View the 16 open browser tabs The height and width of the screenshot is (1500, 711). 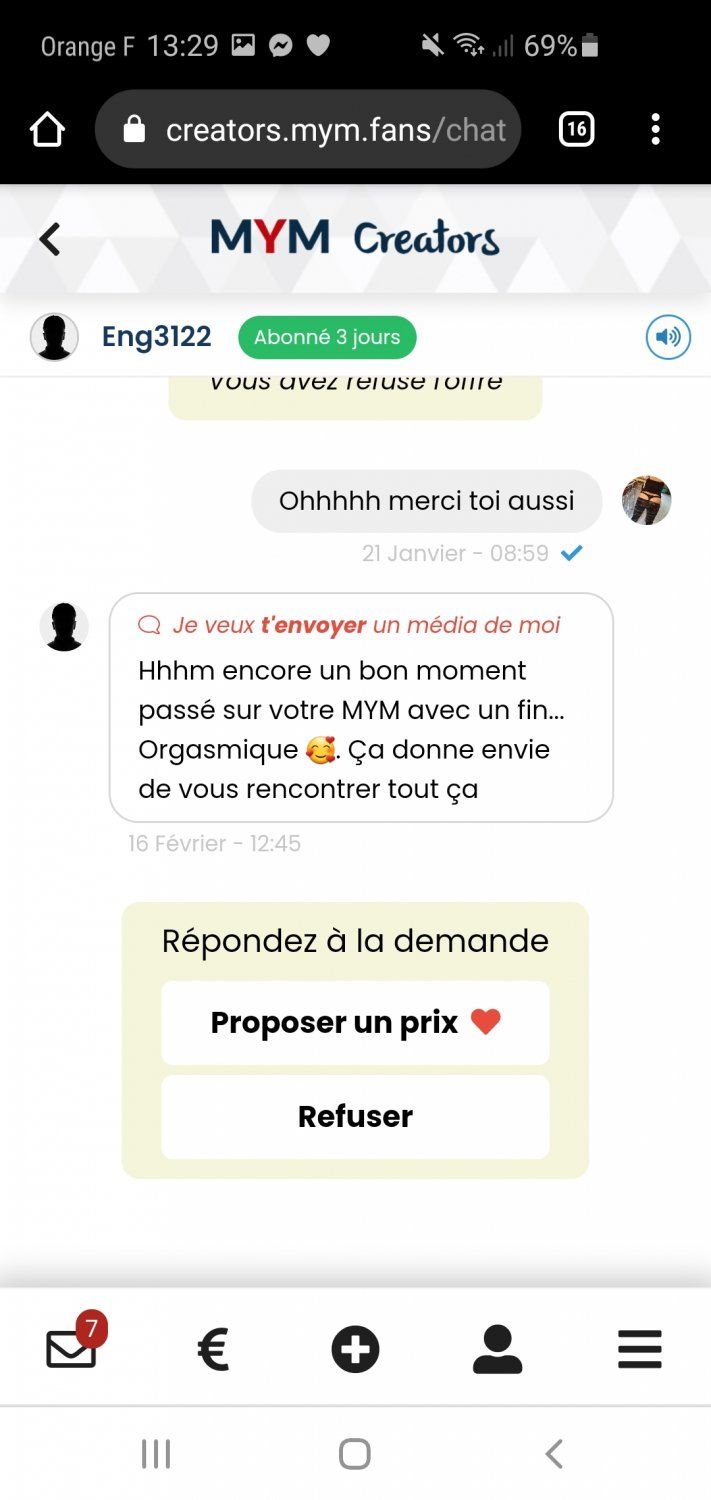pyautogui.click(x=576, y=129)
